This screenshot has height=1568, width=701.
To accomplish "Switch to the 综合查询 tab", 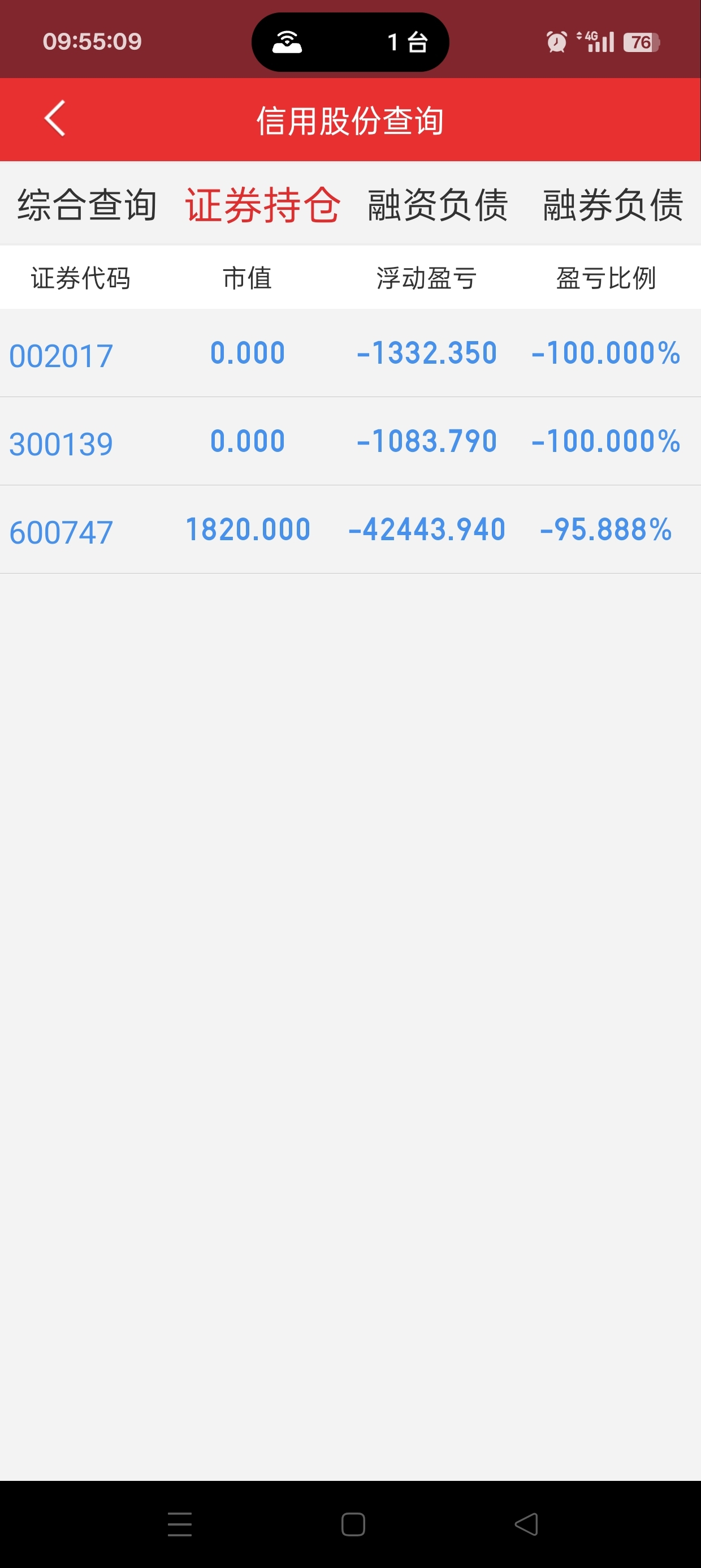I will click(x=87, y=205).
